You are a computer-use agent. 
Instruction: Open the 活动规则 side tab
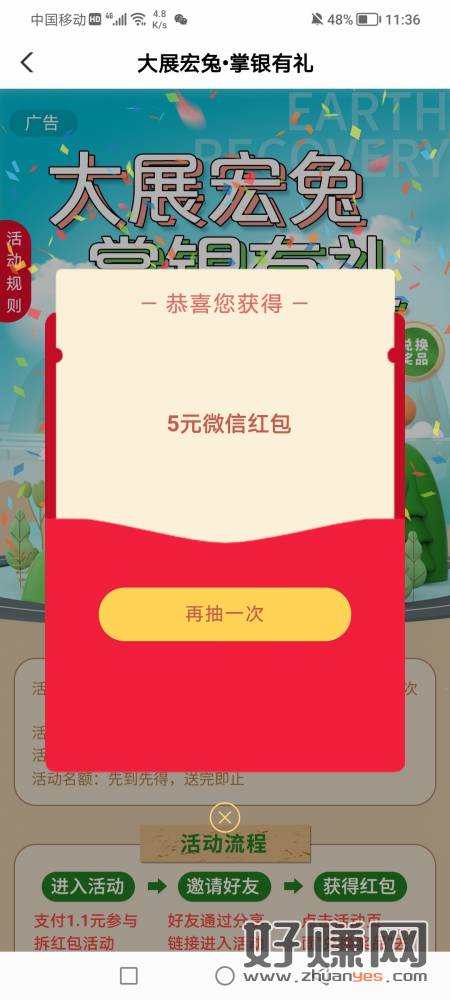[13, 272]
